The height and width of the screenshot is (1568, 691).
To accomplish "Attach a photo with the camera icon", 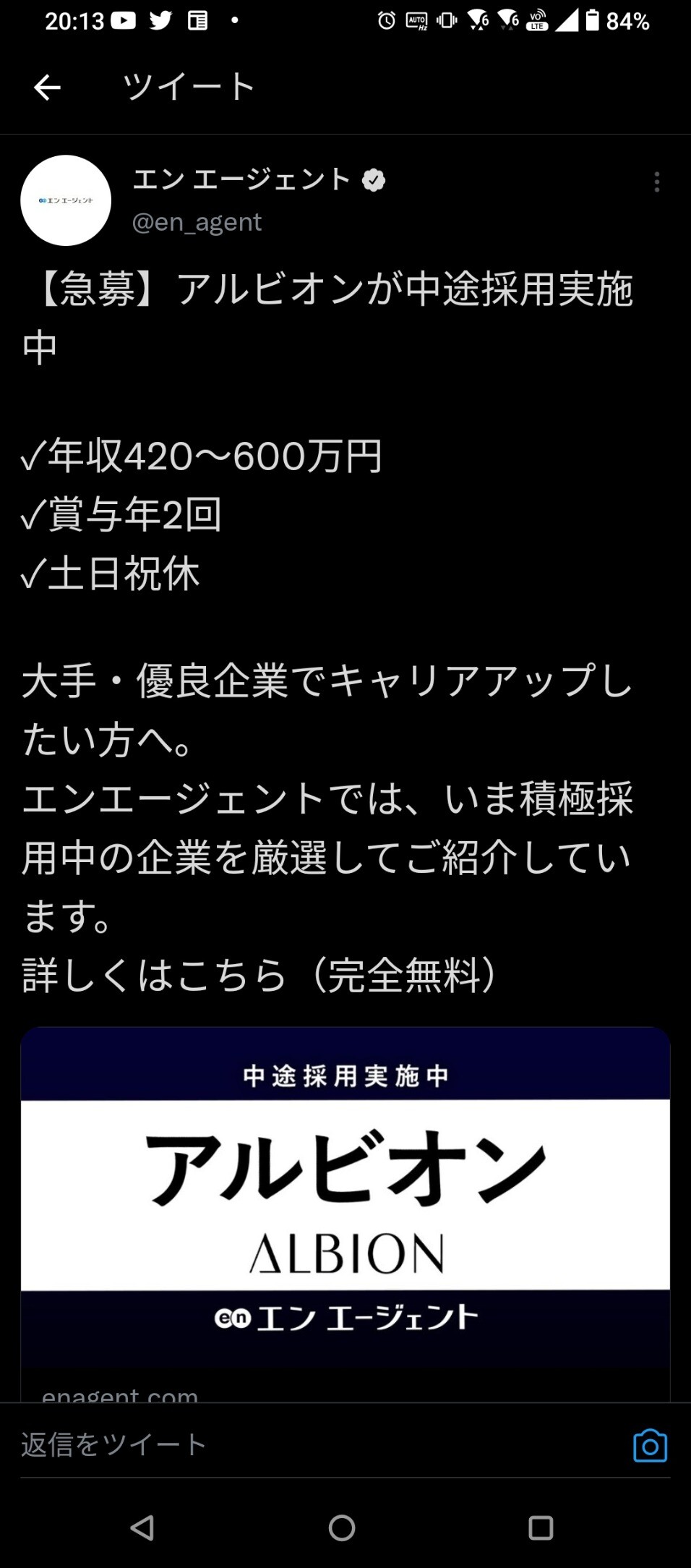I will point(650,1445).
